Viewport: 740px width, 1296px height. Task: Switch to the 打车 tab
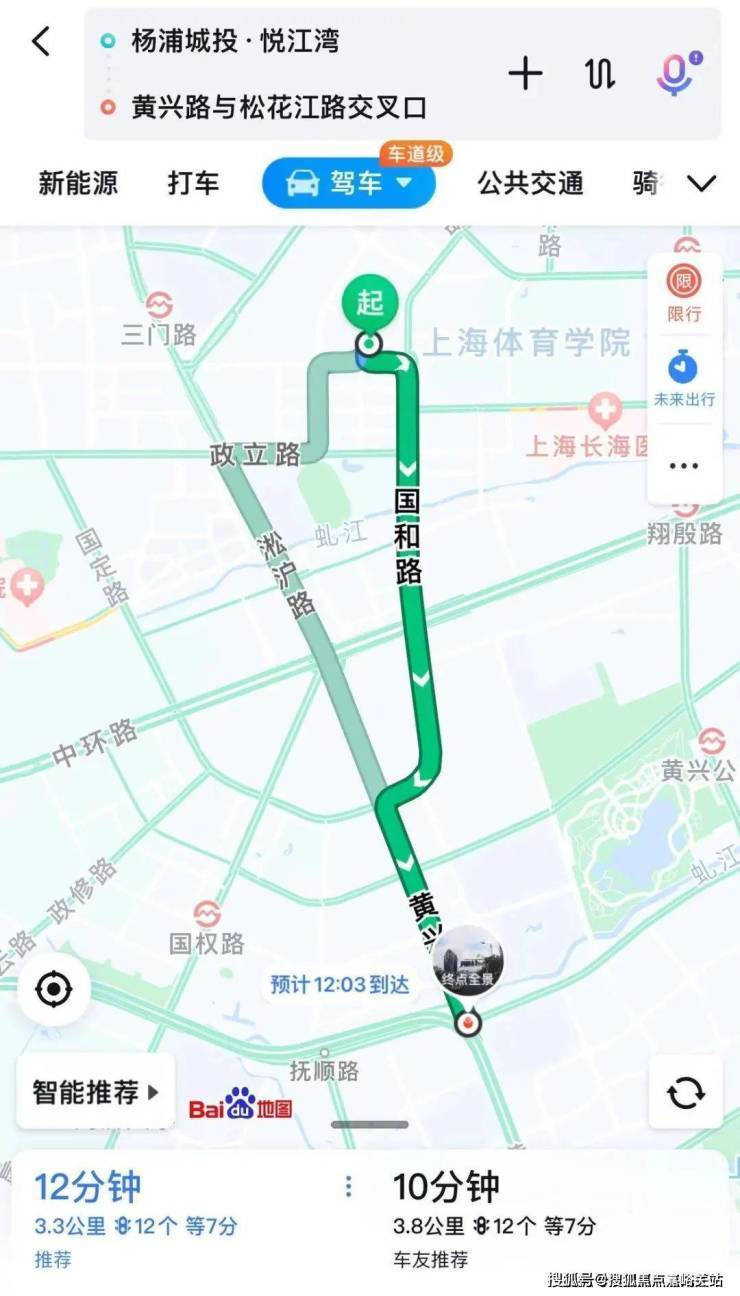coord(193,183)
